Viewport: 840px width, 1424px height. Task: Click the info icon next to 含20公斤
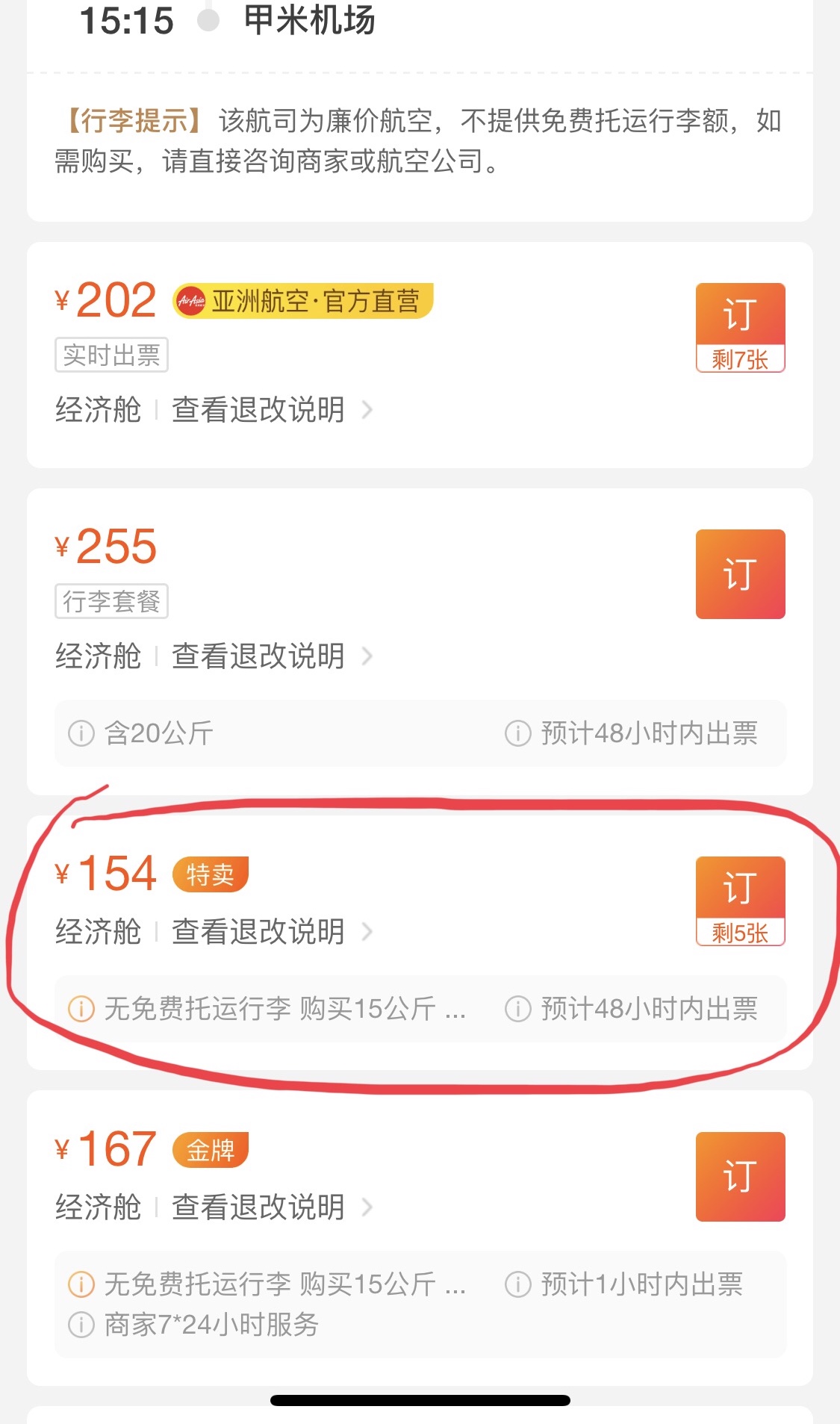(81, 734)
